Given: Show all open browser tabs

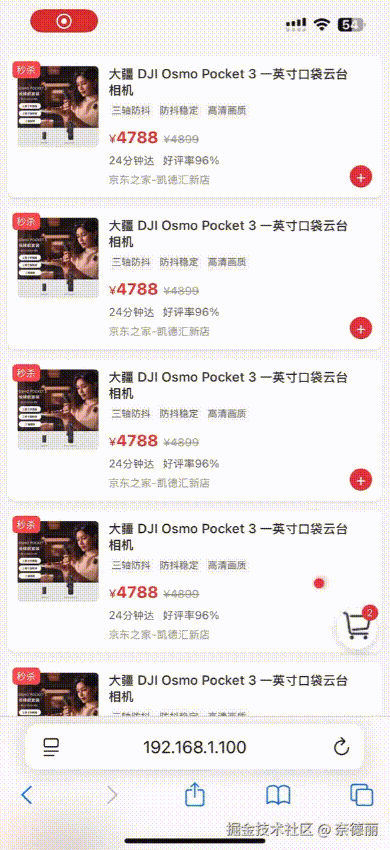Looking at the screenshot, I should tap(362, 795).
